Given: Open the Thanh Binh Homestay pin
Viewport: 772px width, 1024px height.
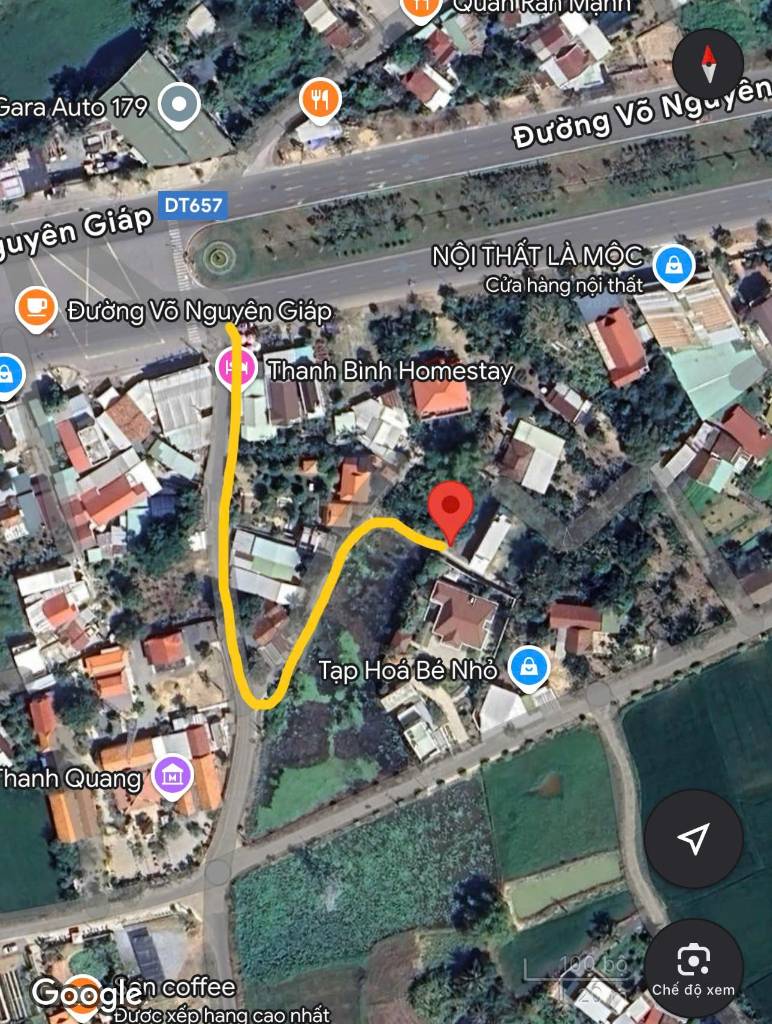Looking at the screenshot, I should [234, 369].
